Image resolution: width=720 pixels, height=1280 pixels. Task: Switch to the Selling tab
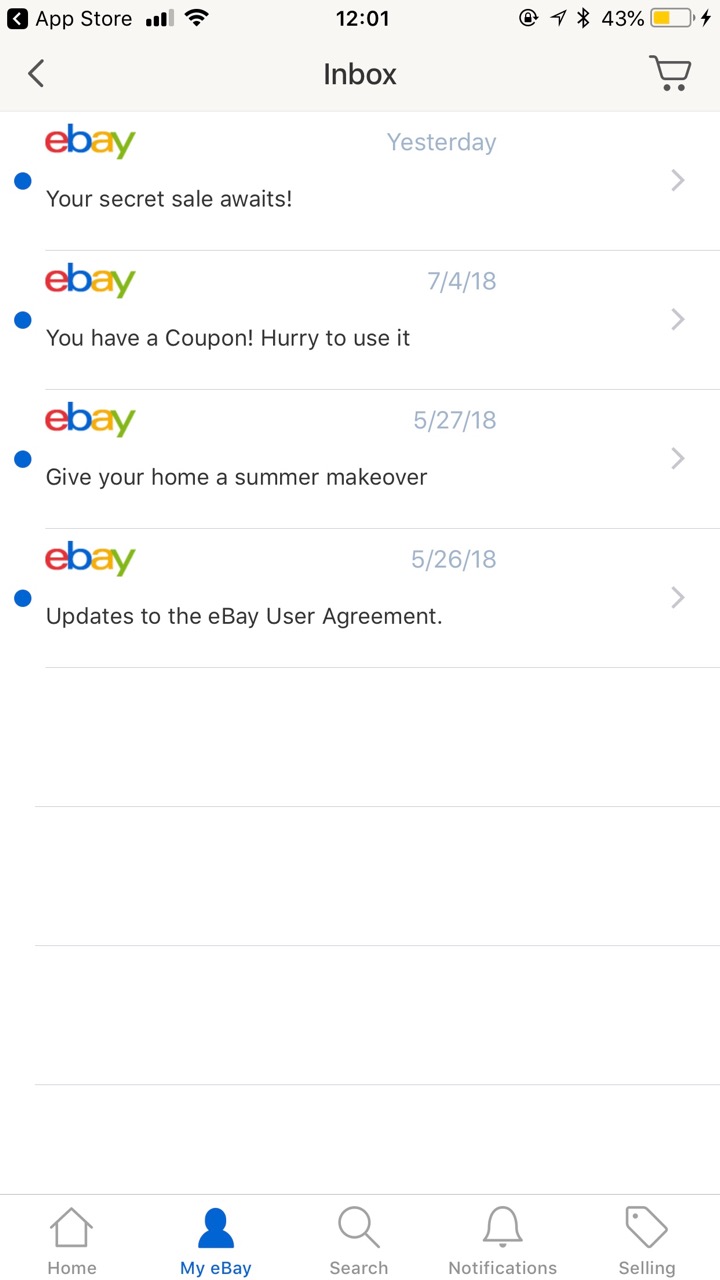[x=646, y=1240]
